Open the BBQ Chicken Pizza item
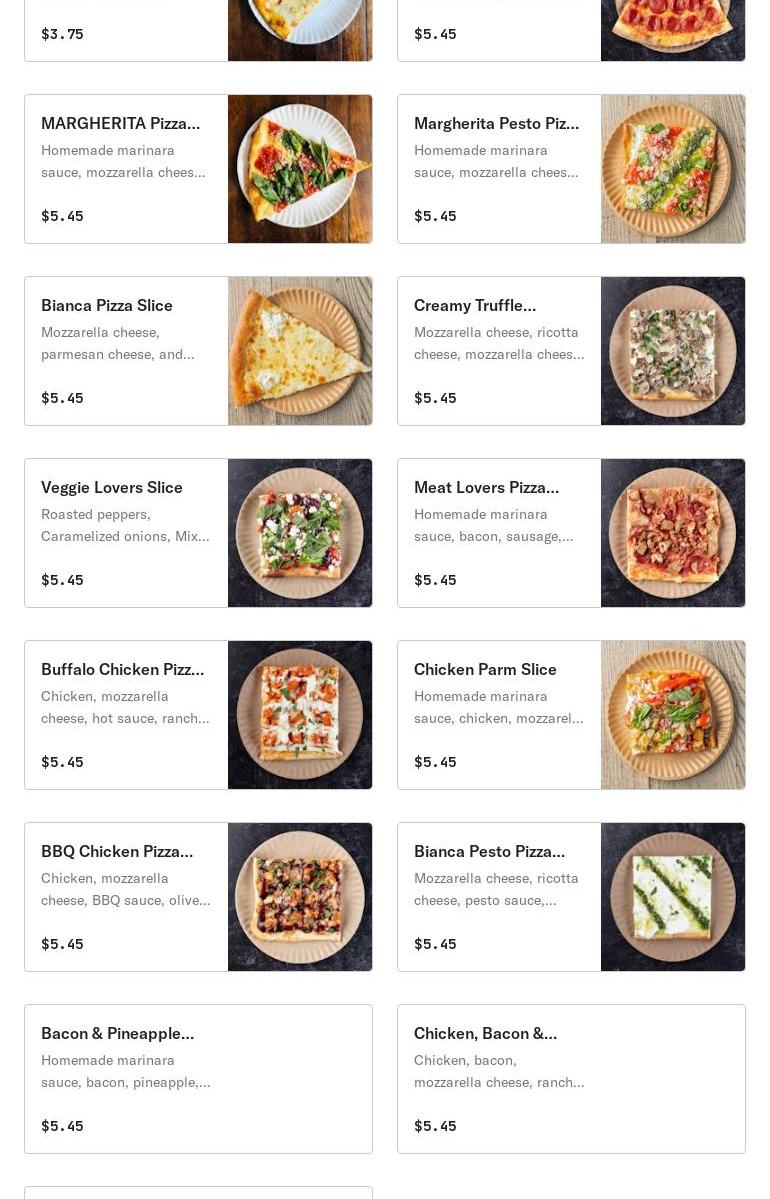This screenshot has height=1199, width=770. point(198,897)
